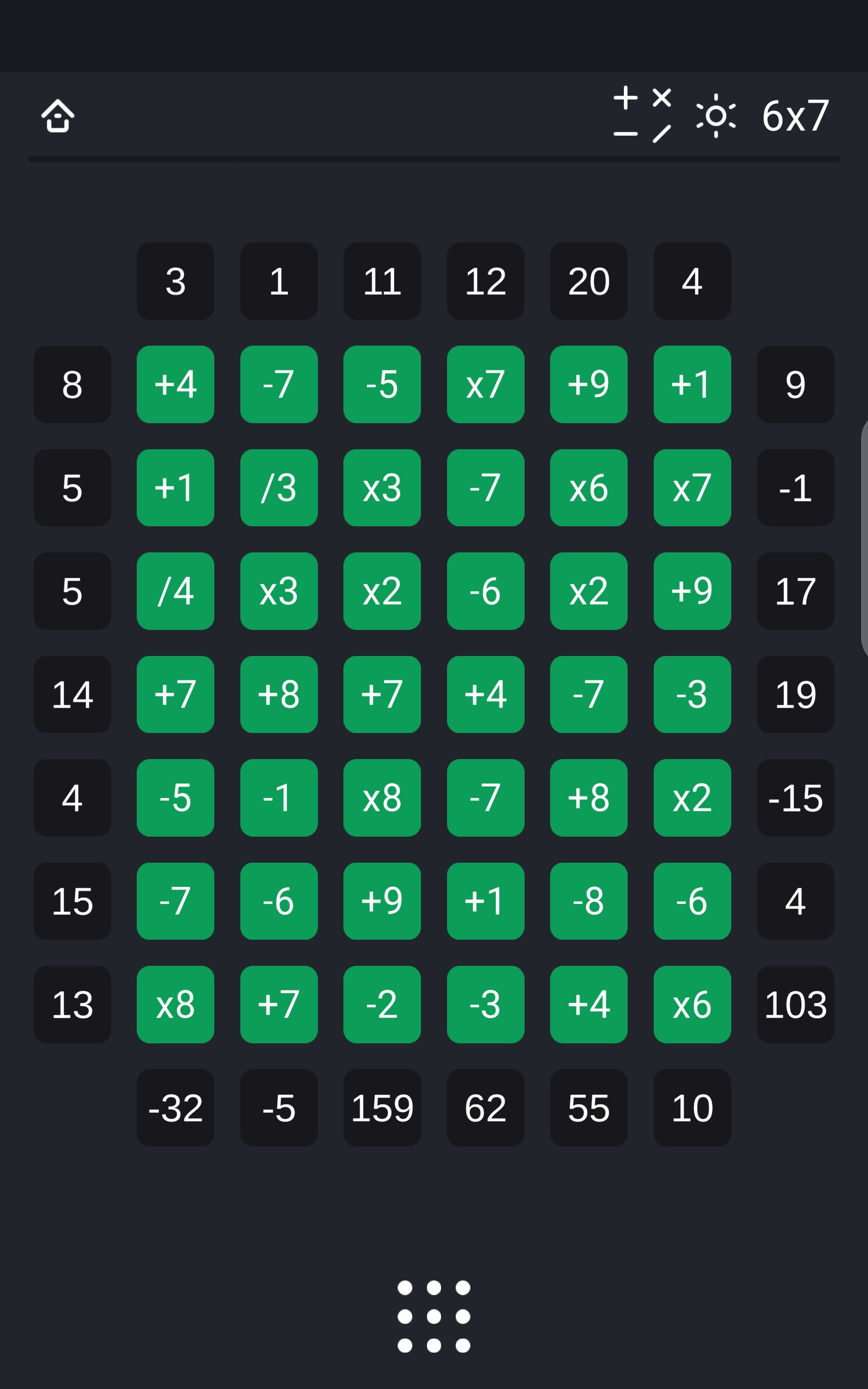
Task: Open the nine-dot menu at the bottom
Action: click(434, 1316)
